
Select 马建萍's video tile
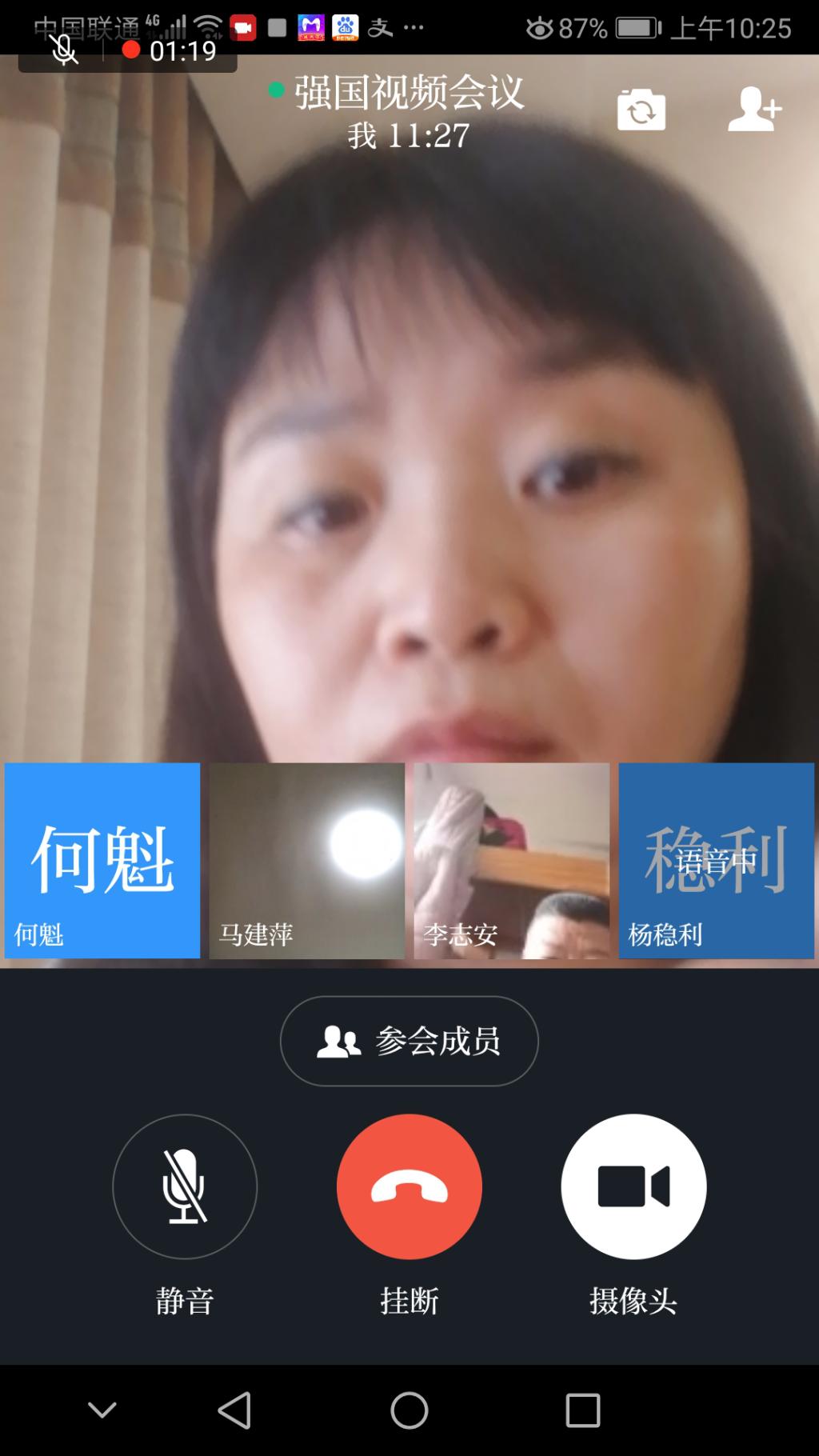point(307,860)
